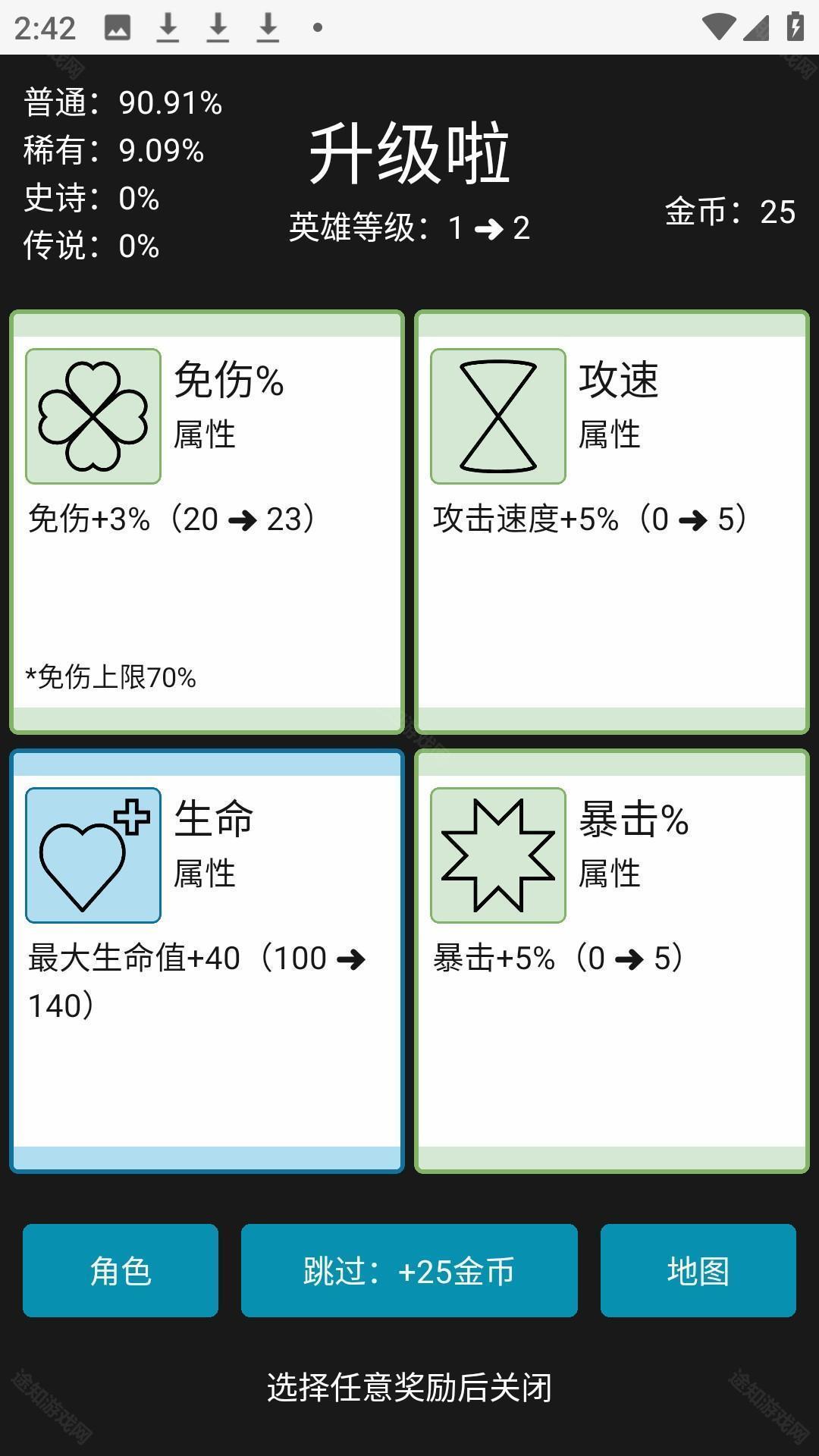Viewport: 819px width, 1456px height.
Task: Skip reward for +25金币
Action: tap(409, 1270)
